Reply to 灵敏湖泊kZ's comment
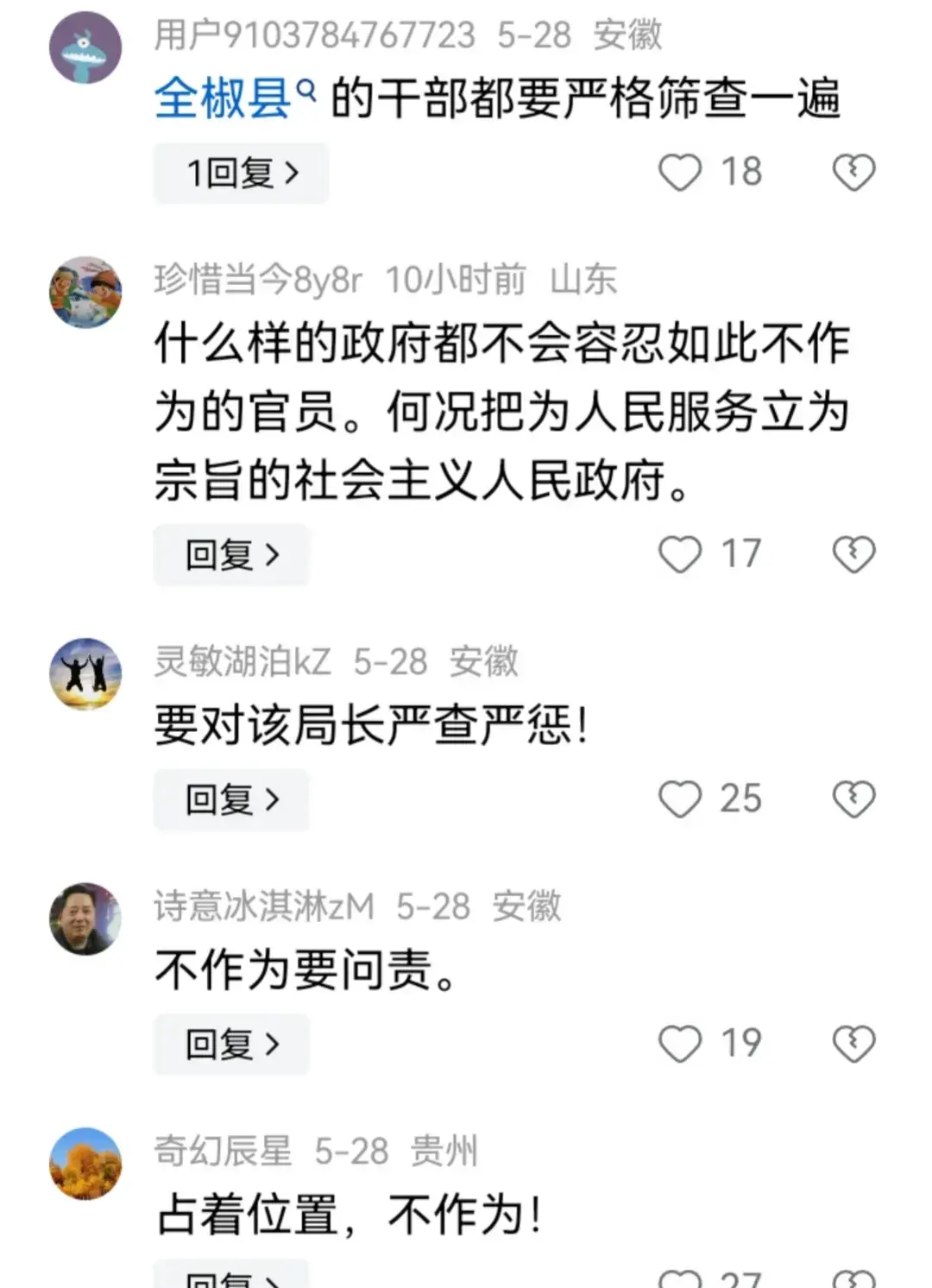This screenshot has height=1288, width=932. click(x=231, y=799)
